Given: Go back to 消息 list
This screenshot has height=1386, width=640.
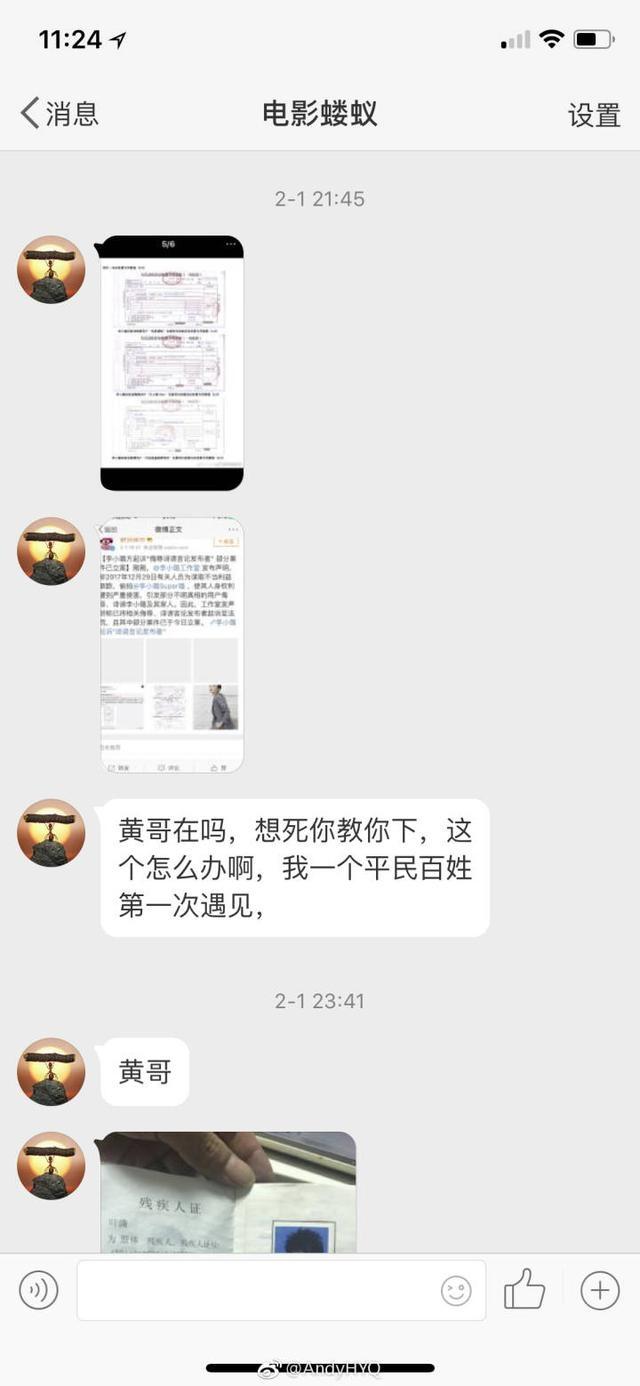Looking at the screenshot, I should tap(60, 114).
